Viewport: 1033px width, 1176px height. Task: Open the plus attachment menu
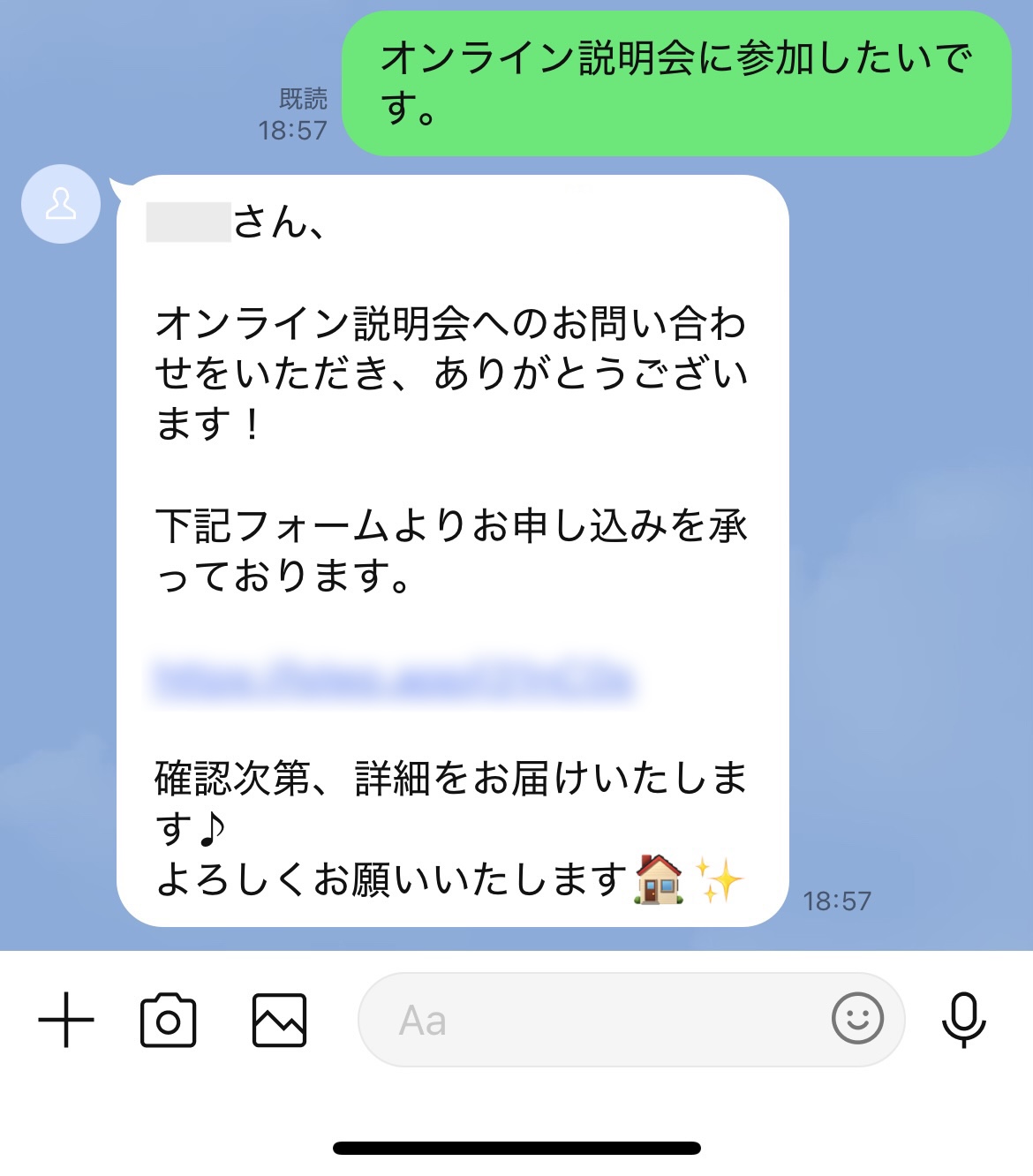point(66,1020)
